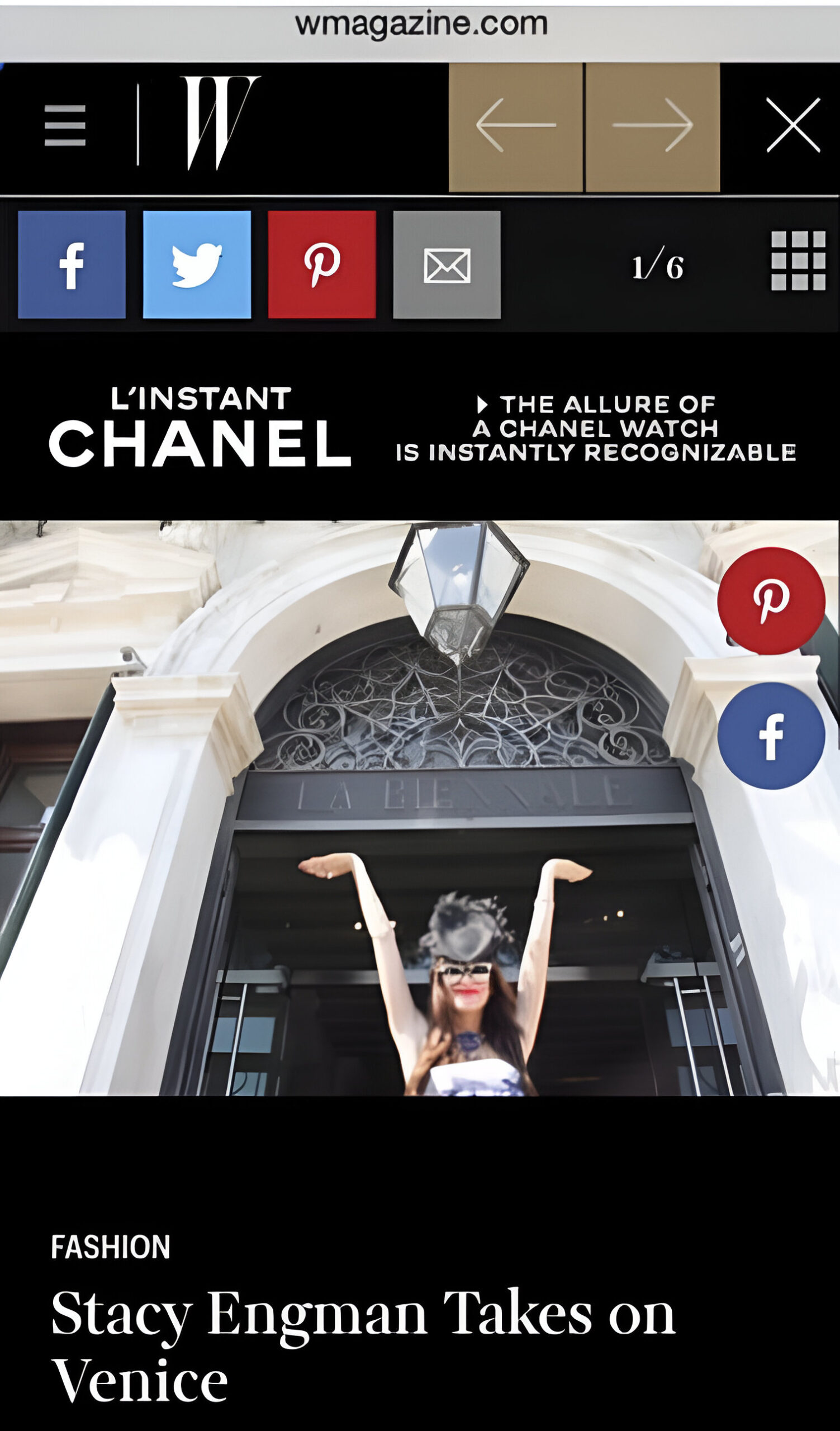
Task: Tweet this gallery on Twitter
Action: click(x=197, y=264)
